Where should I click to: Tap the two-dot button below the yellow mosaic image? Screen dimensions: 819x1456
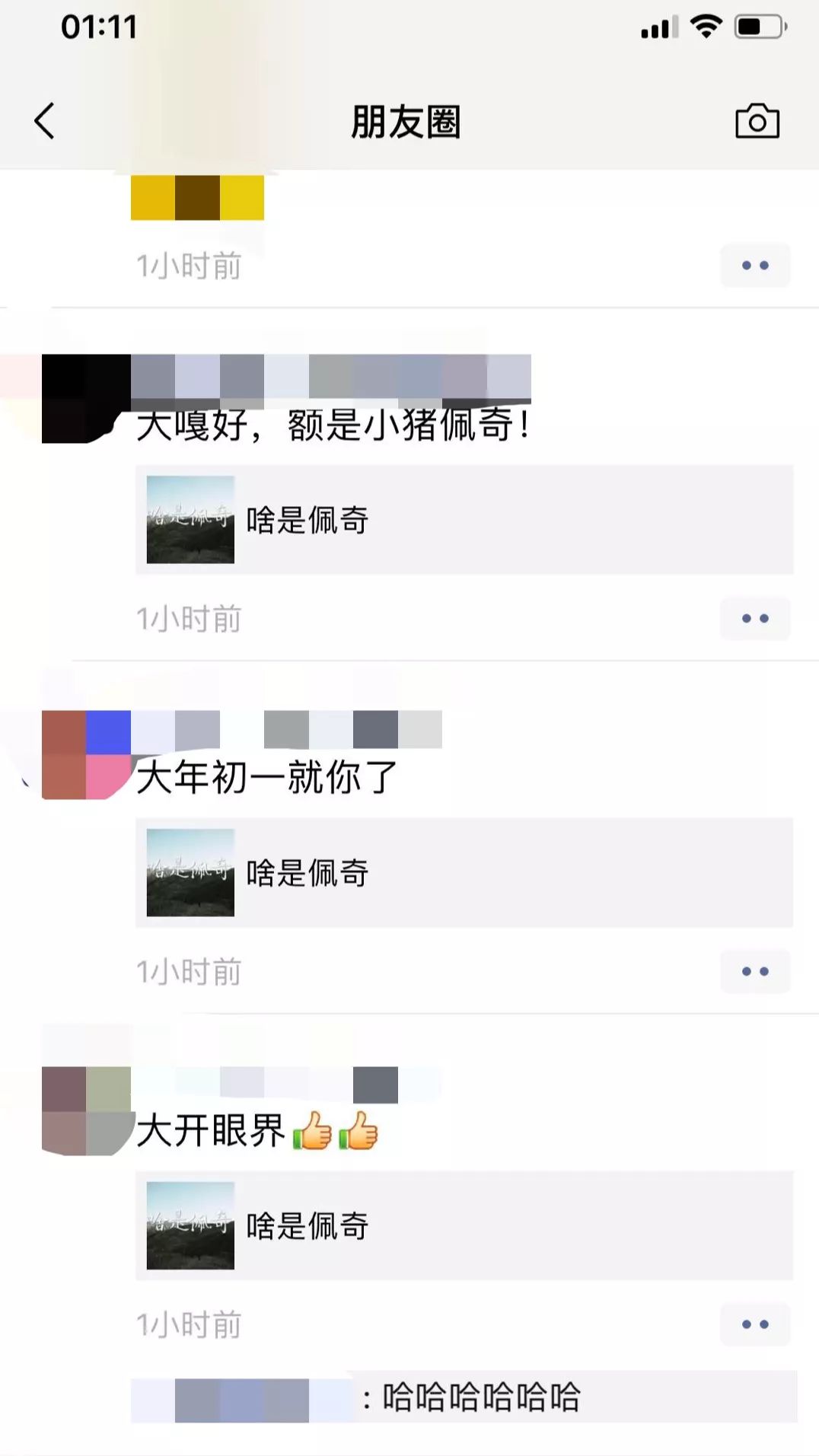[755, 266]
